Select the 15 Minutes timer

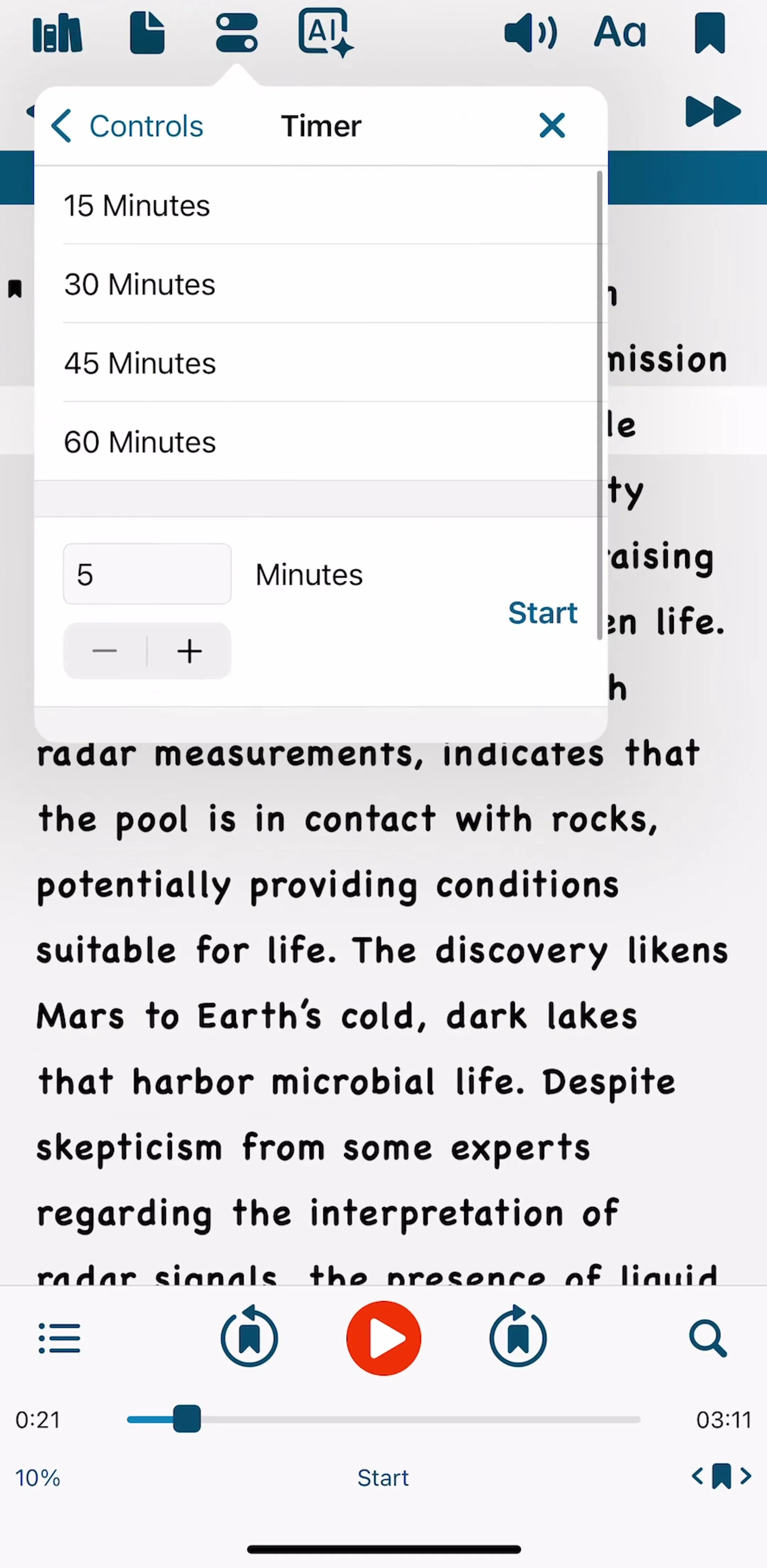point(321,205)
